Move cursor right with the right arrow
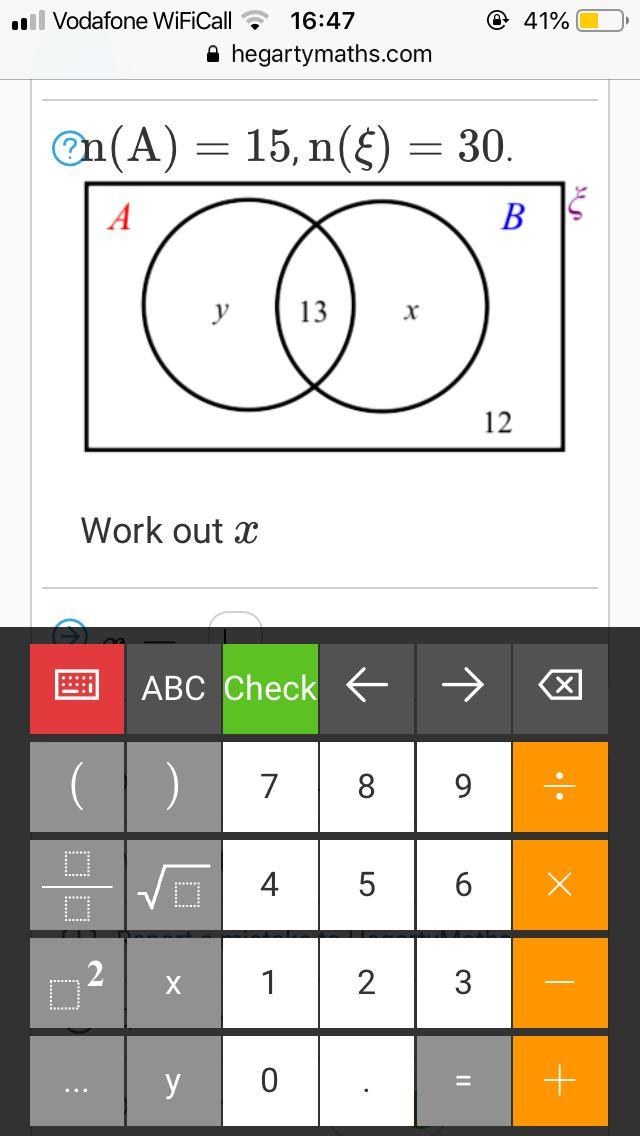This screenshot has width=640, height=1136. point(463,688)
